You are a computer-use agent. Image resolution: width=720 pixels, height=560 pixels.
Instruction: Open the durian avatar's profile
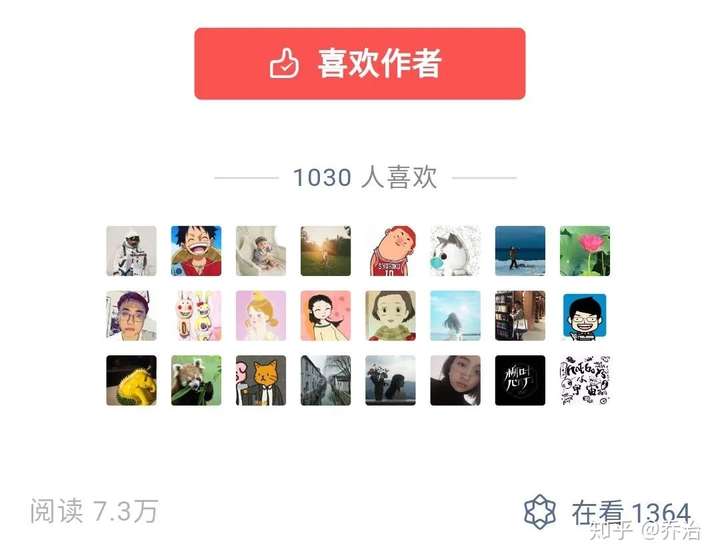(x=131, y=381)
